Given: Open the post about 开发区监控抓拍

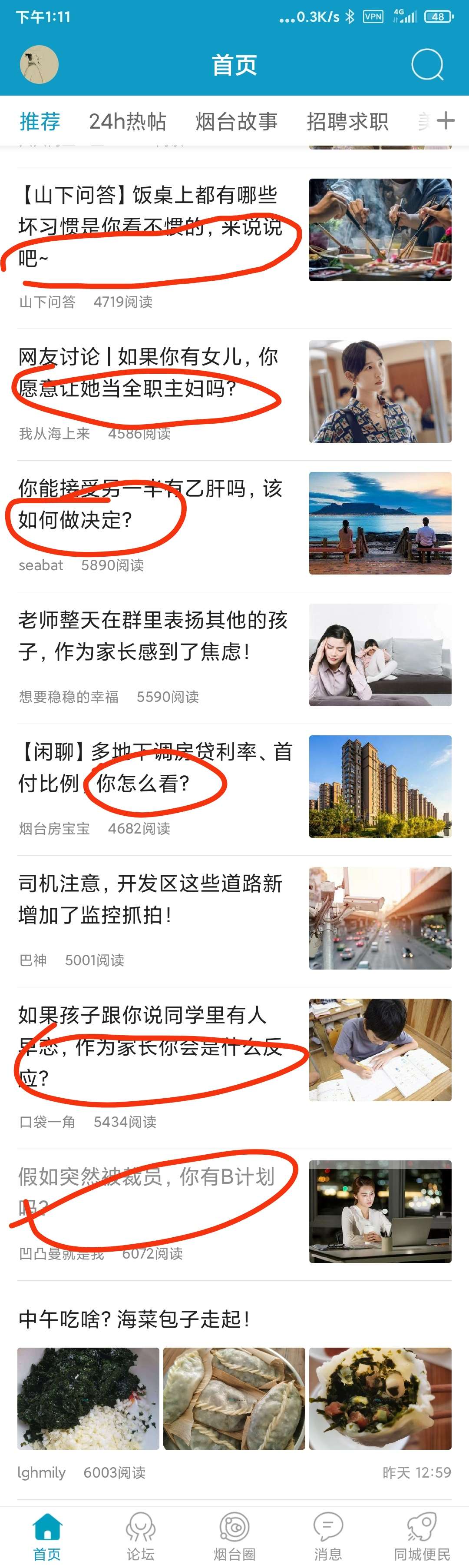Looking at the screenshot, I should pyautogui.click(x=150, y=899).
